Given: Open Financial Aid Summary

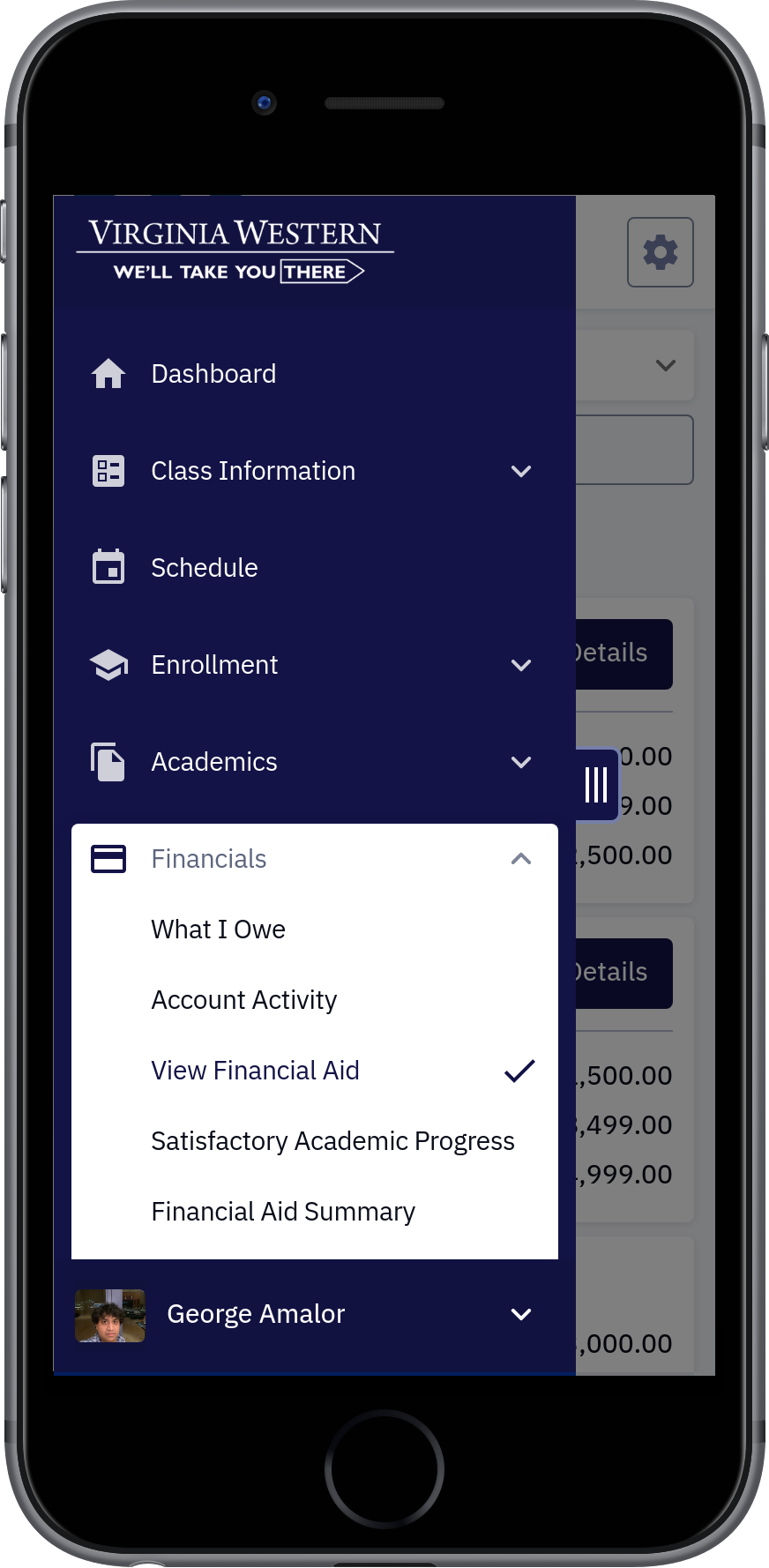Looking at the screenshot, I should (x=315, y=1212).
